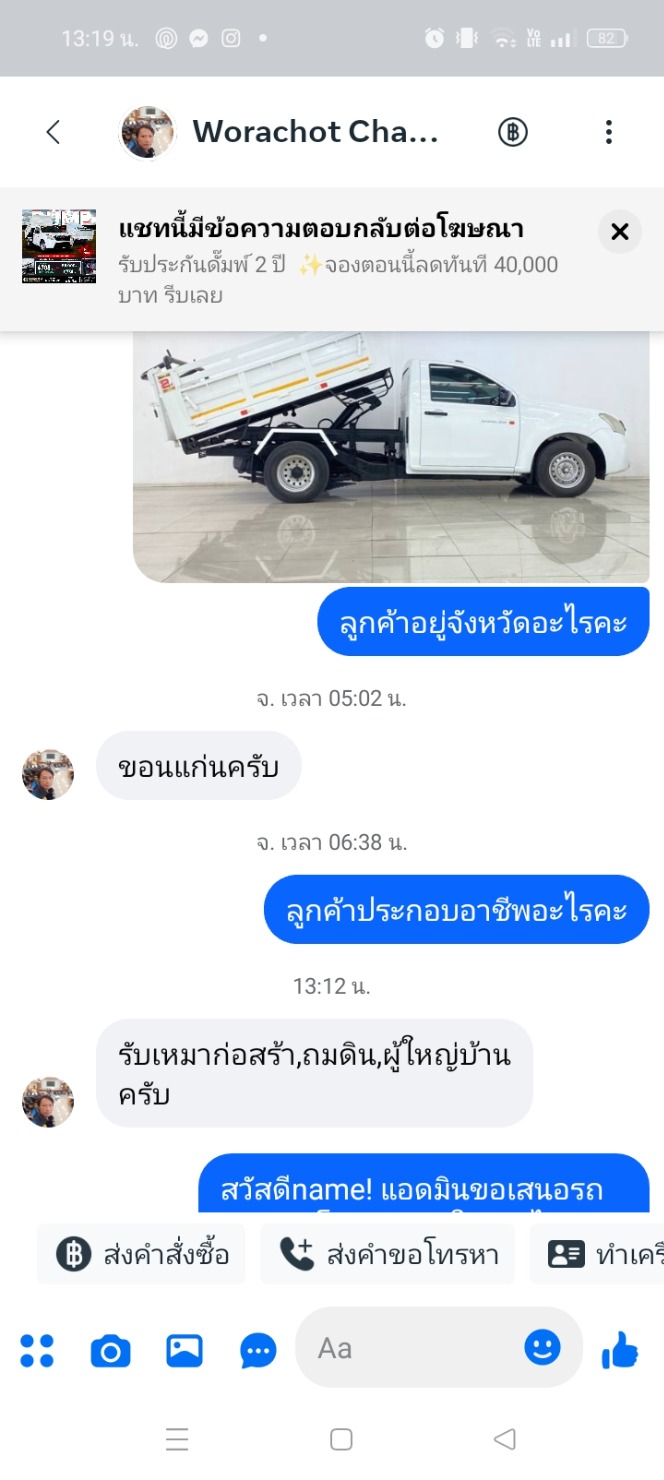Viewport: 664px width, 1480px height.
Task: Select the ส่งคำขอโทรหา chip
Action: tap(387, 1254)
